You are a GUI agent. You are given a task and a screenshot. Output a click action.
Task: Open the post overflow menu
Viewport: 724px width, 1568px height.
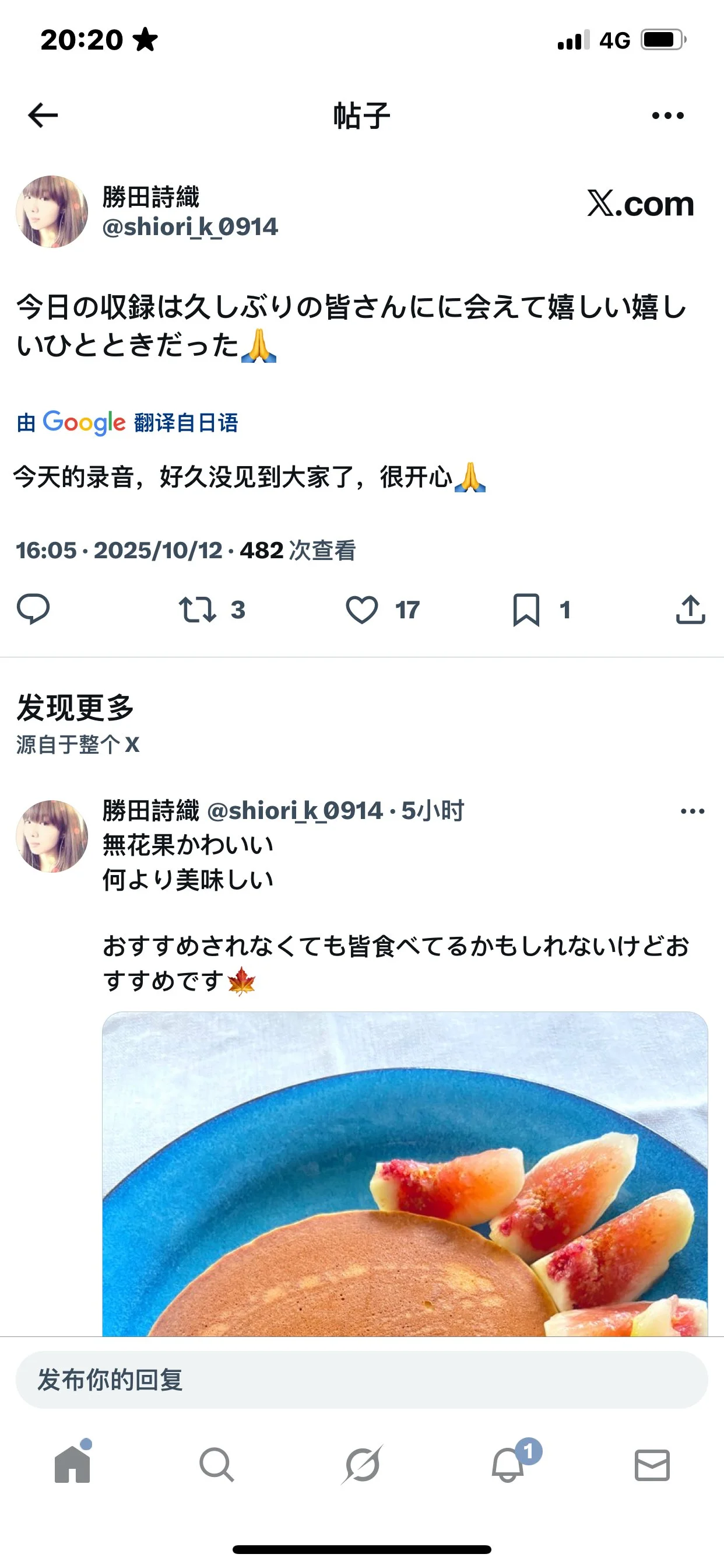(667, 115)
